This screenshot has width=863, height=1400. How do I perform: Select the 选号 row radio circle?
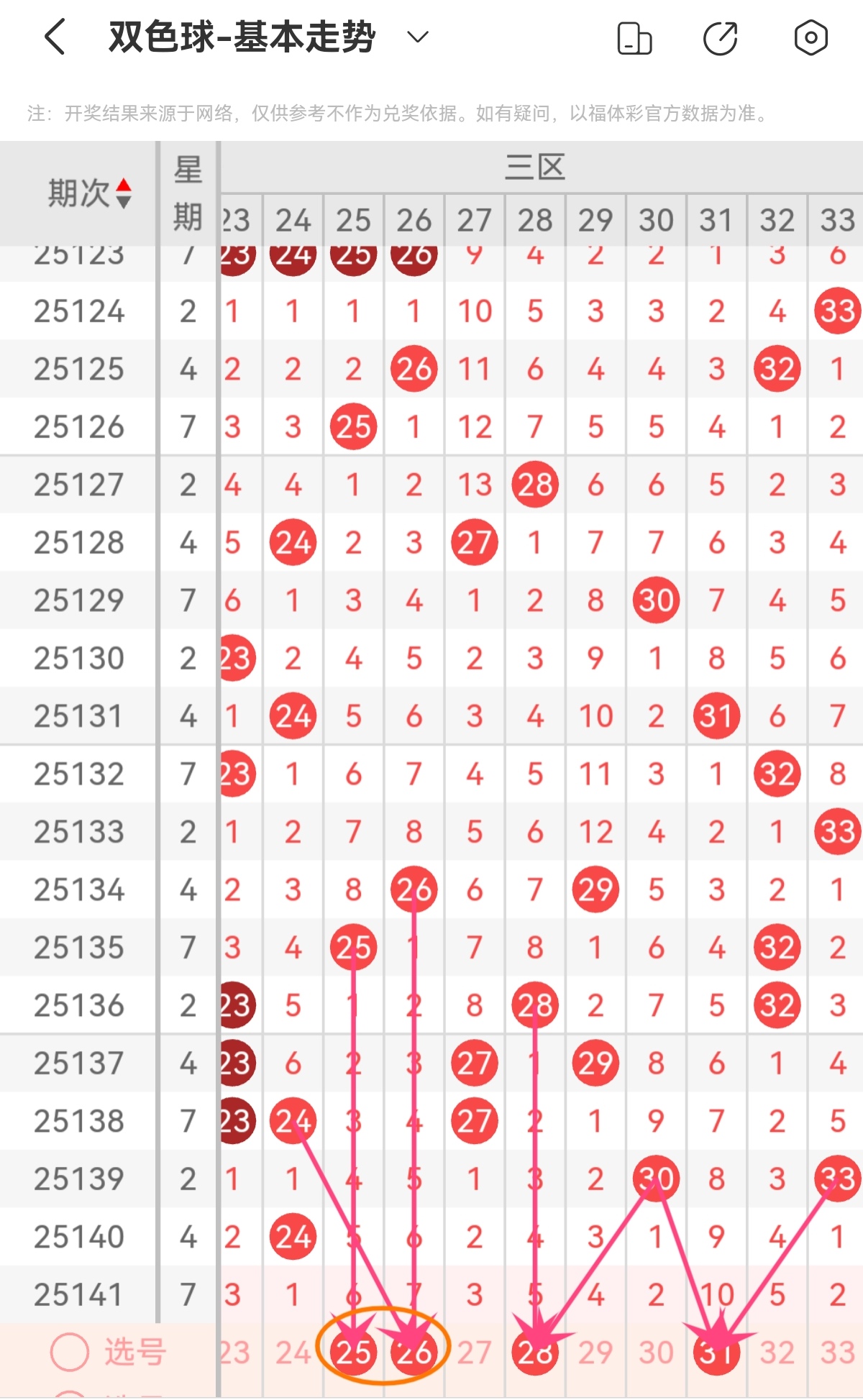pos(70,1353)
